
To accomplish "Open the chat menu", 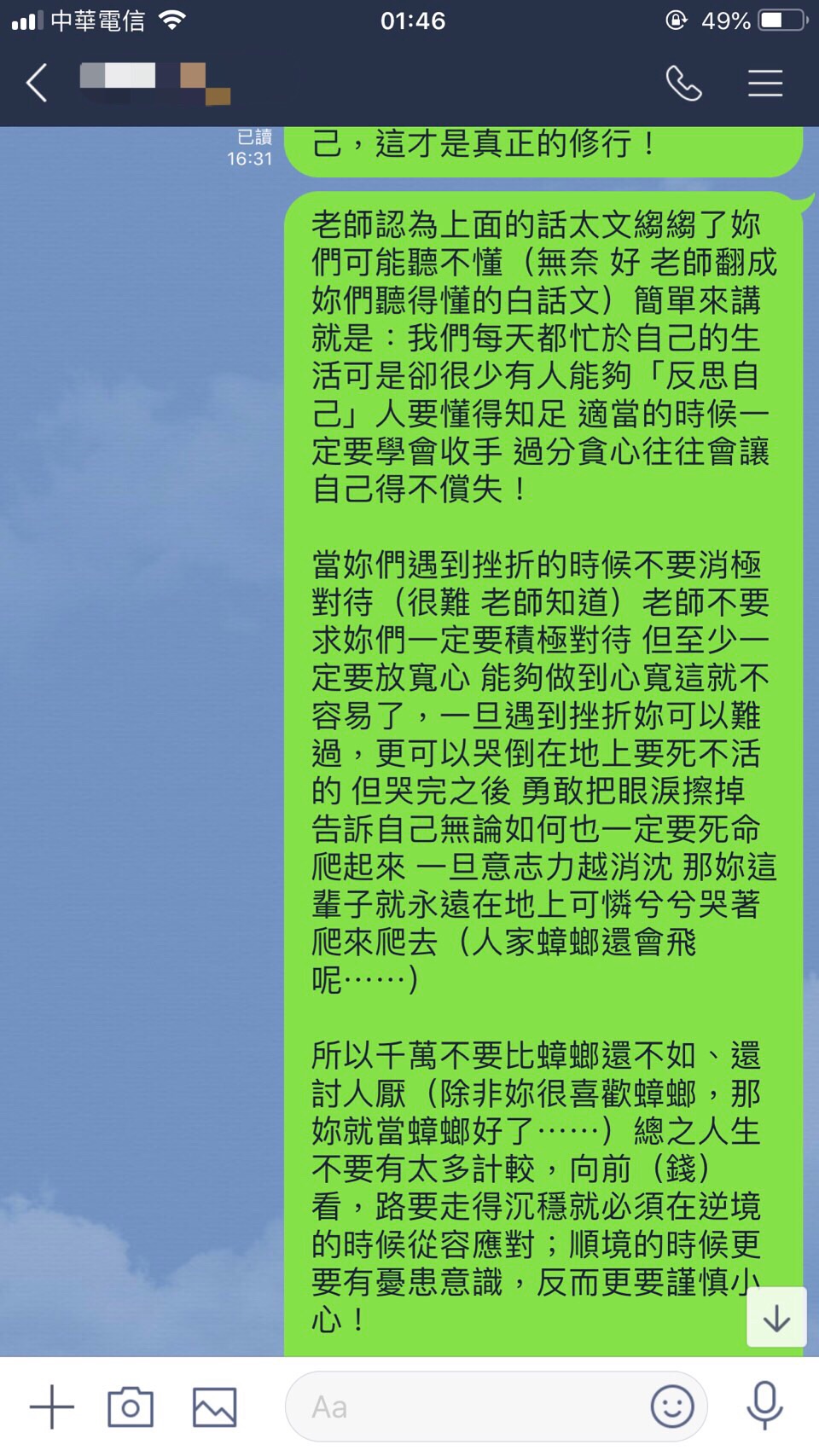I will (764, 83).
